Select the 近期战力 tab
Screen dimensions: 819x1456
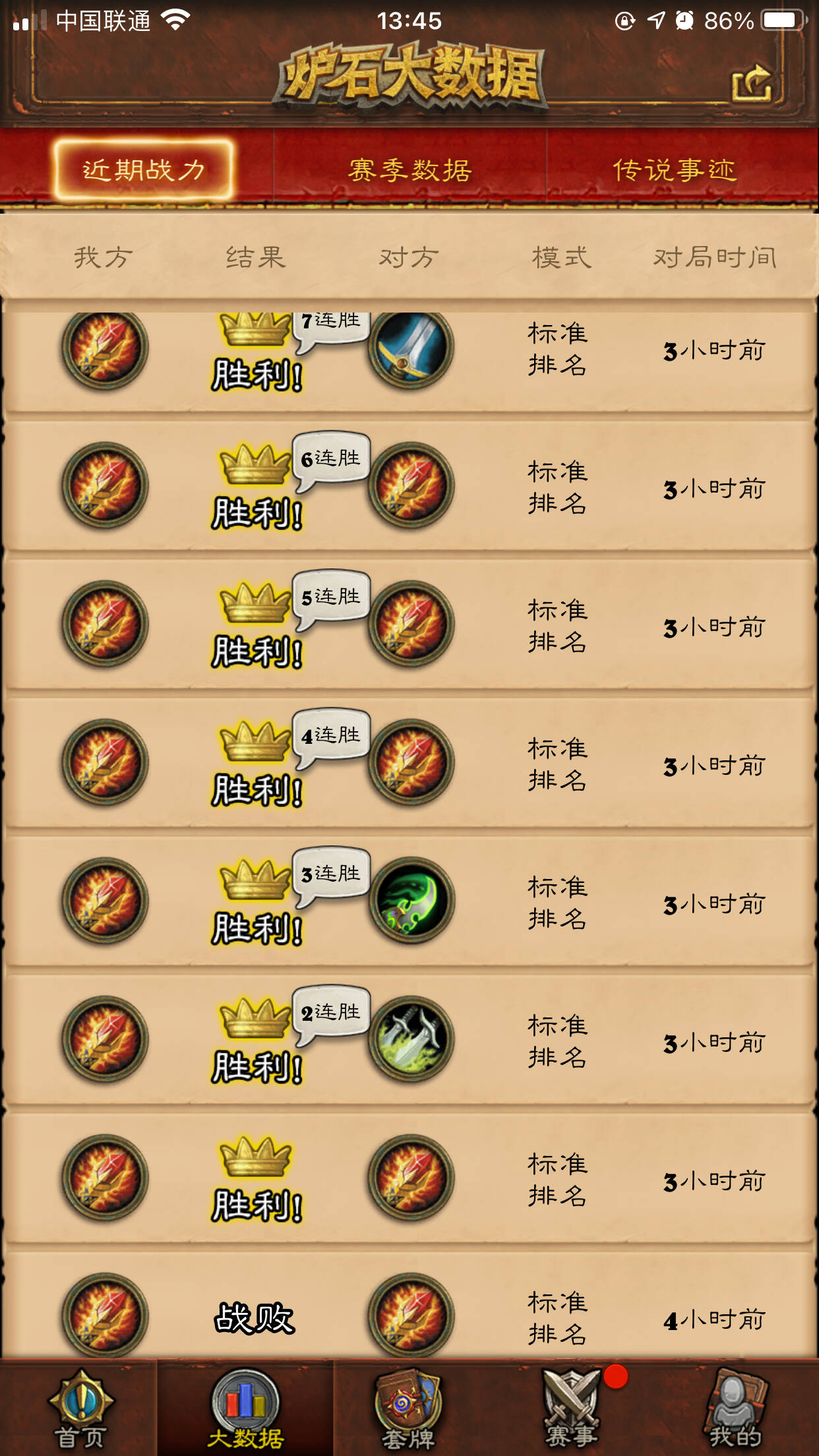(x=144, y=170)
